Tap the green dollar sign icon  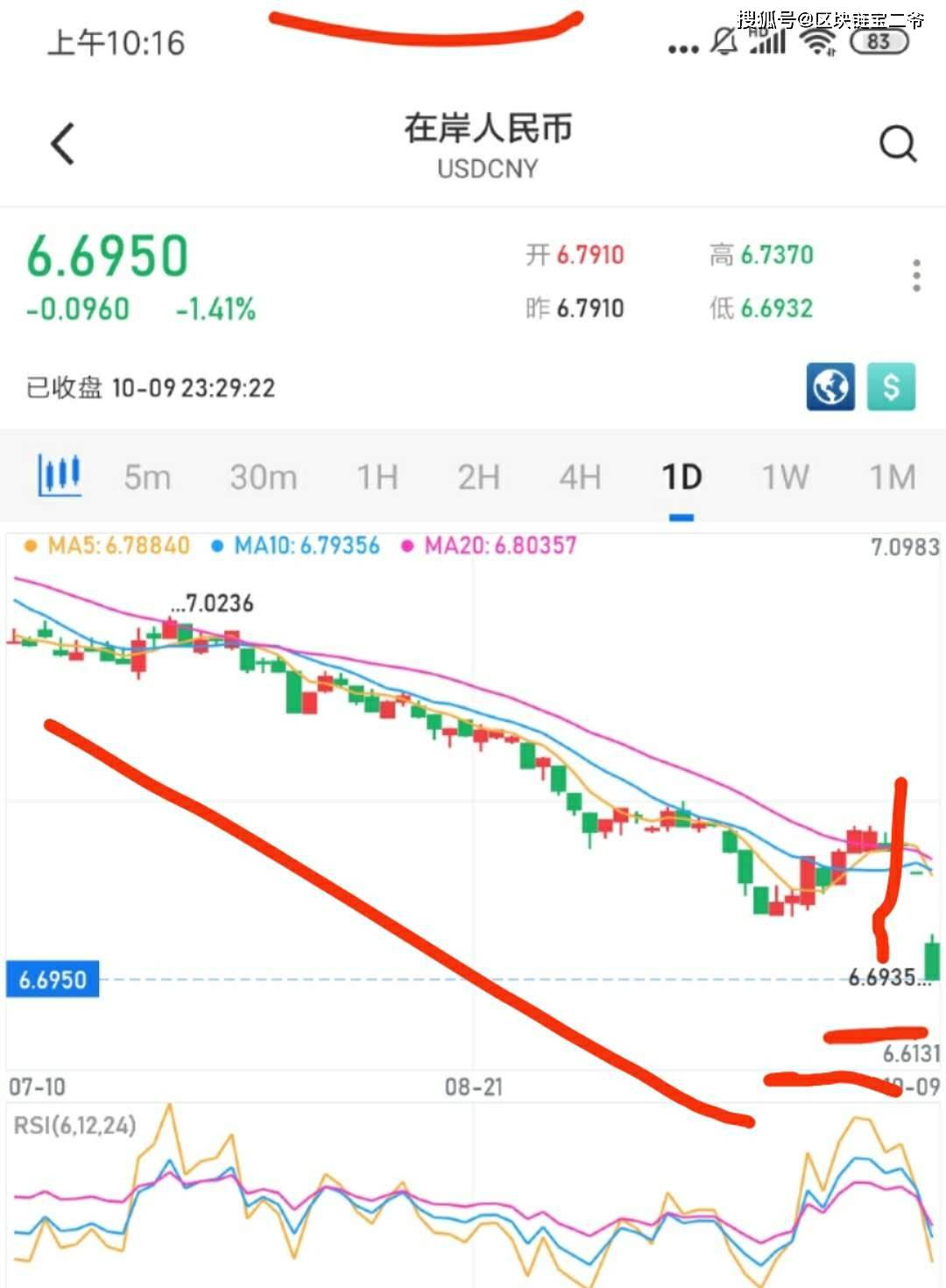(891, 386)
